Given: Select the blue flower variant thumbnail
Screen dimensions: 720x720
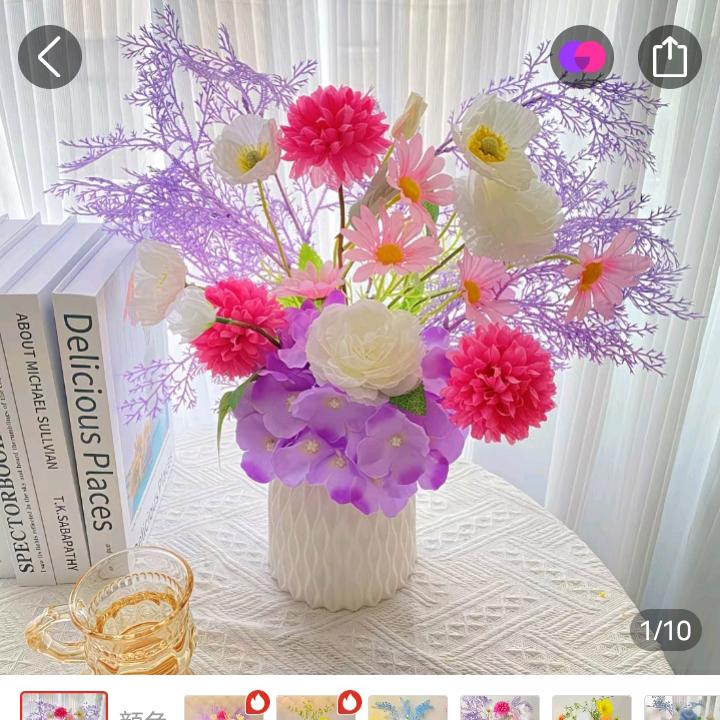Looking at the screenshot, I should (x=408, y=708).
